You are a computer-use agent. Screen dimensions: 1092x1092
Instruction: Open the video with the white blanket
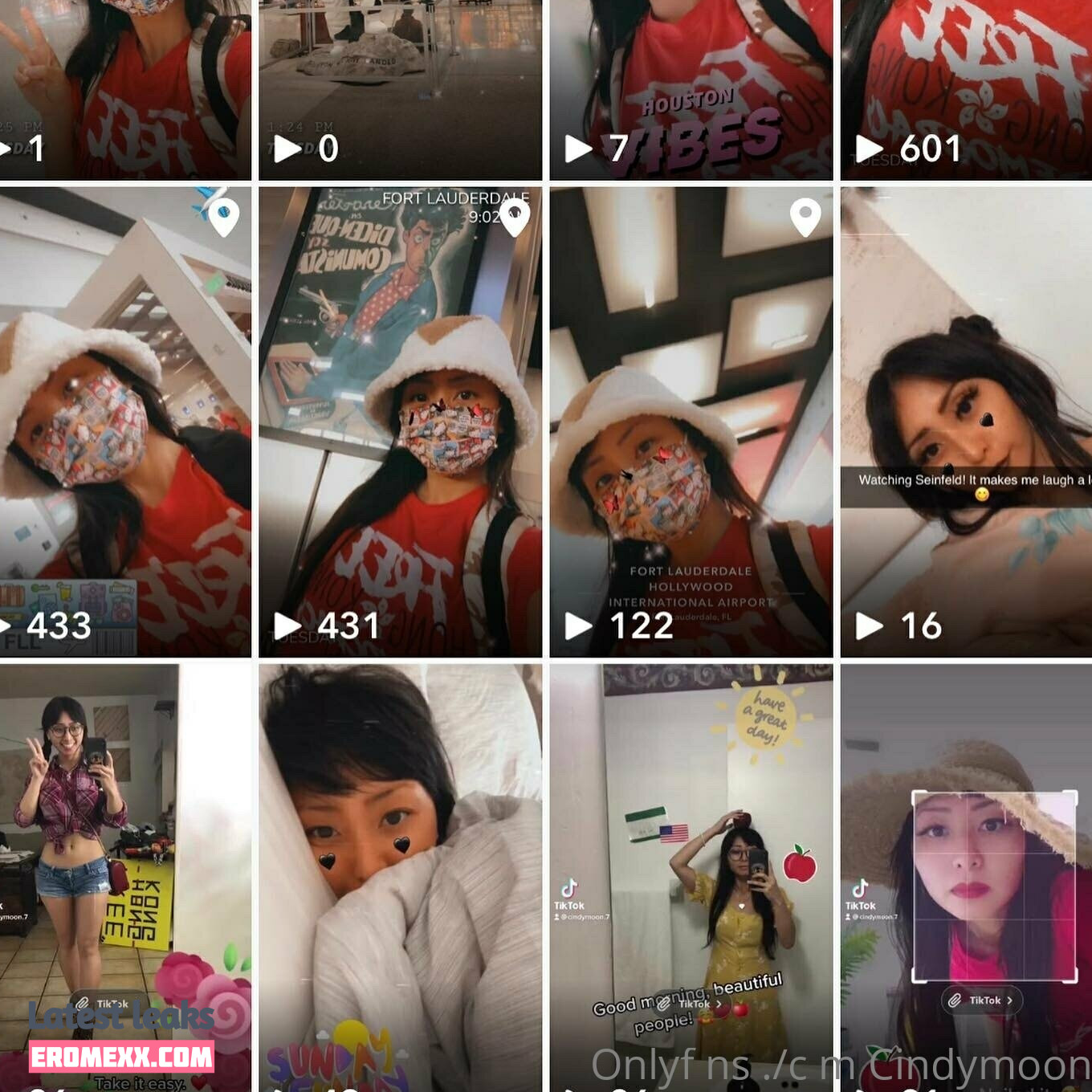400,875
